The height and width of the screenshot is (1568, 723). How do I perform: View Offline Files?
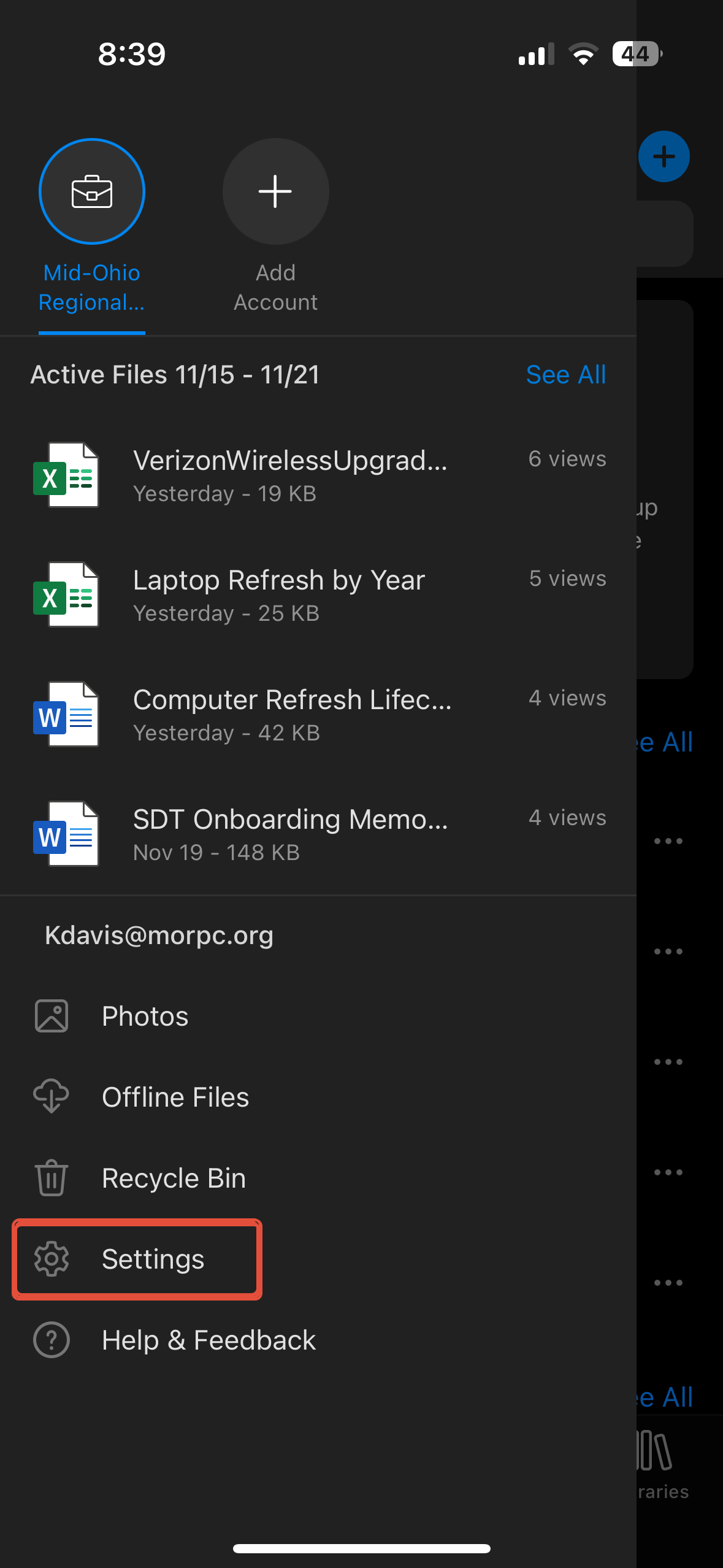(x=175, y=1097)
